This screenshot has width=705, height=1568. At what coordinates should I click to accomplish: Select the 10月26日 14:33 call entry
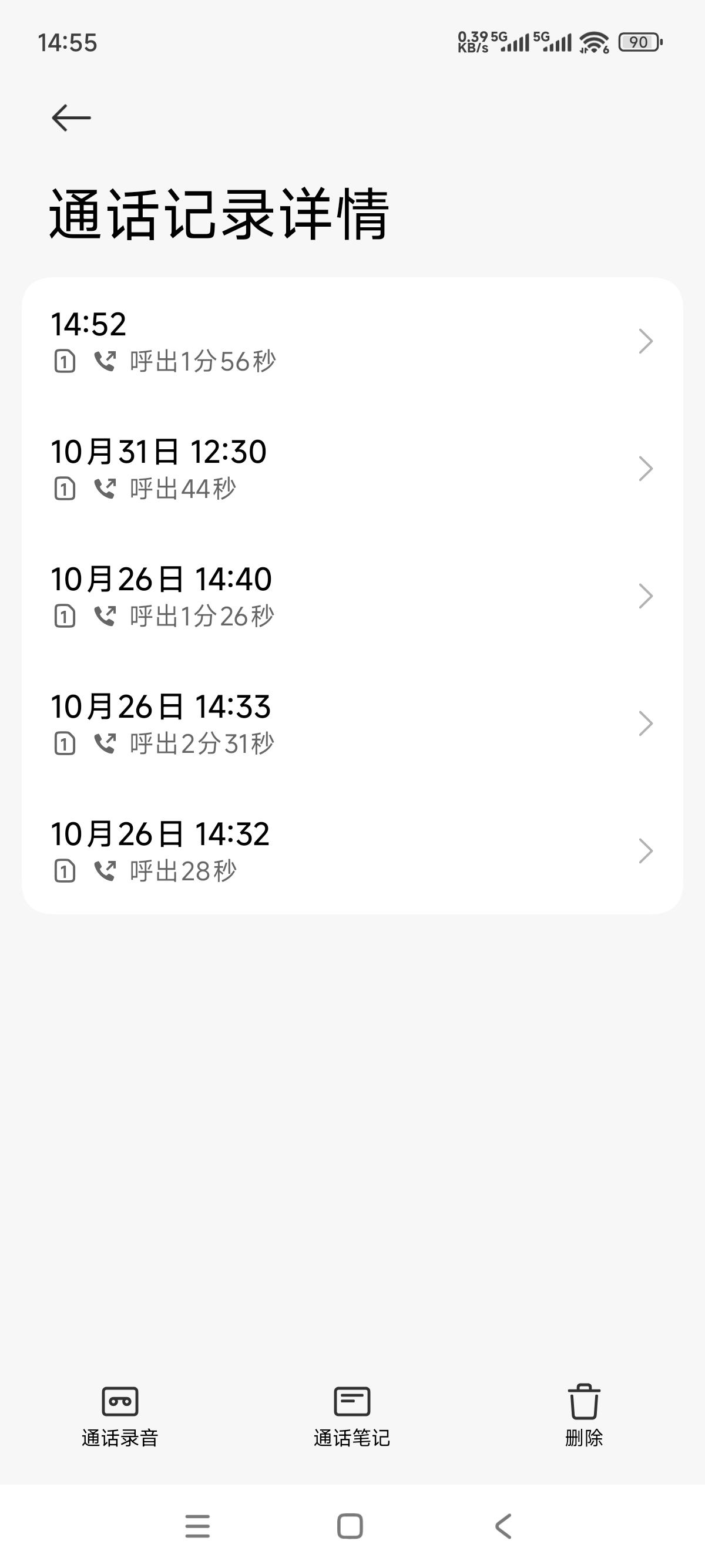point(352,724)
